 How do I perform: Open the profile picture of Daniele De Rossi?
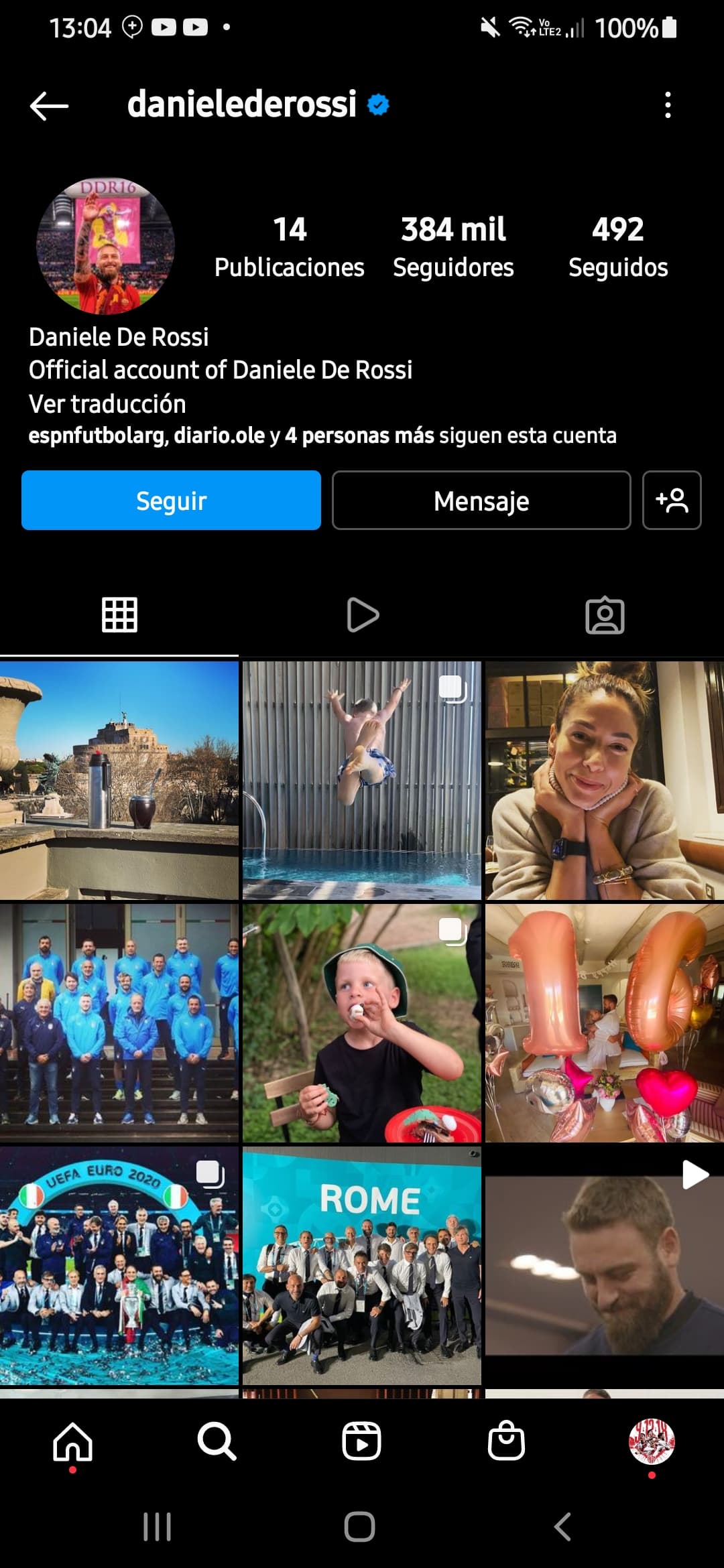(106, 246)
